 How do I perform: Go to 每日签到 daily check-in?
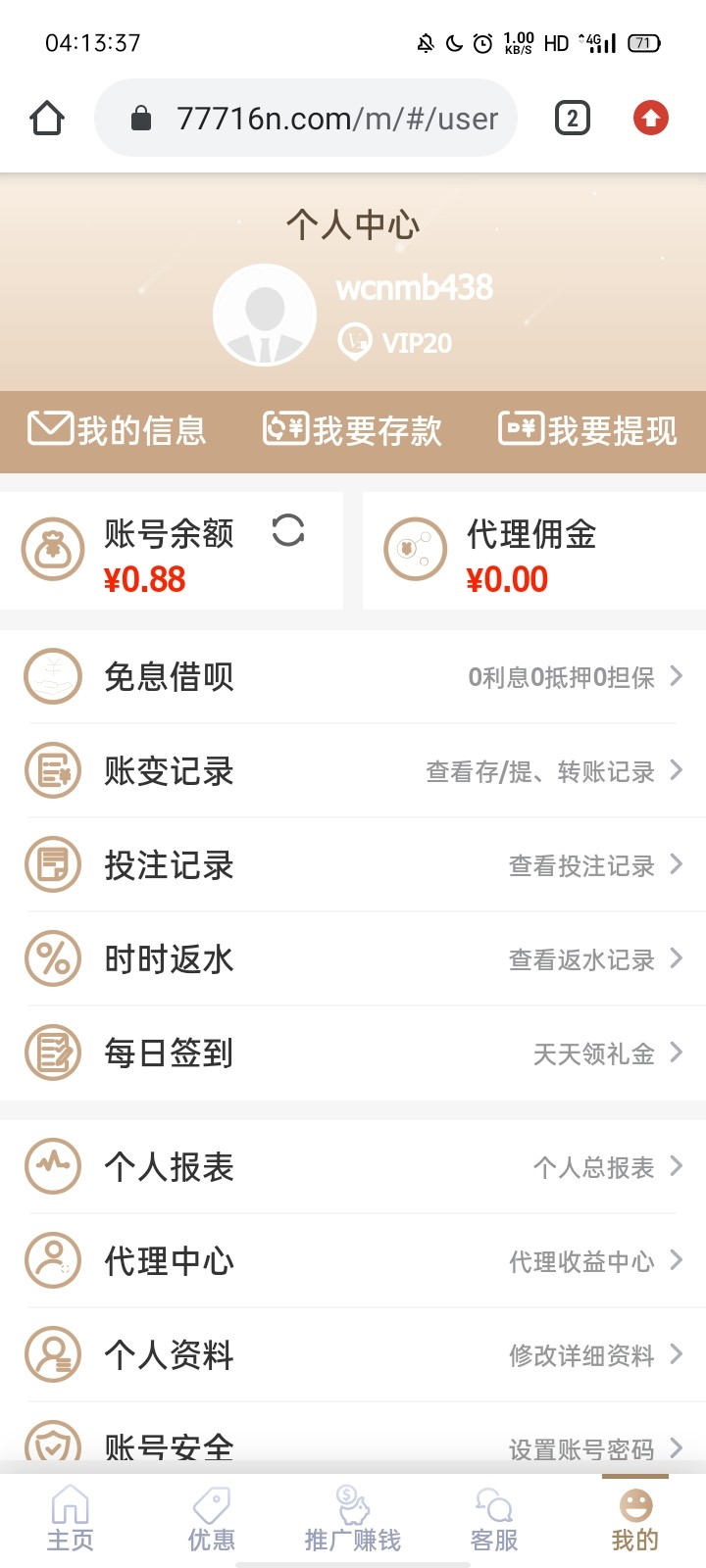353,1053
